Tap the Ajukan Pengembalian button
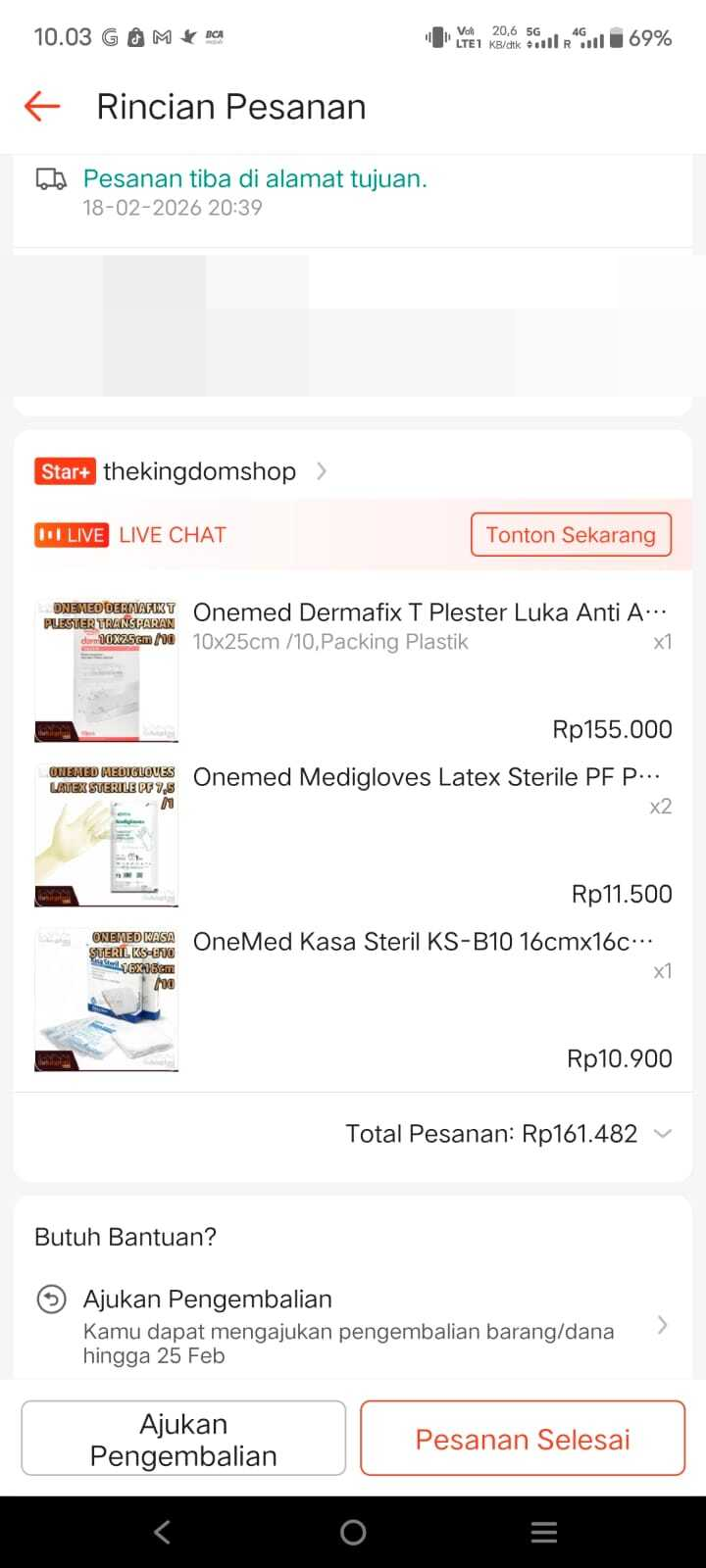Screen dimensions: 706x1568 coord(183,1439)
